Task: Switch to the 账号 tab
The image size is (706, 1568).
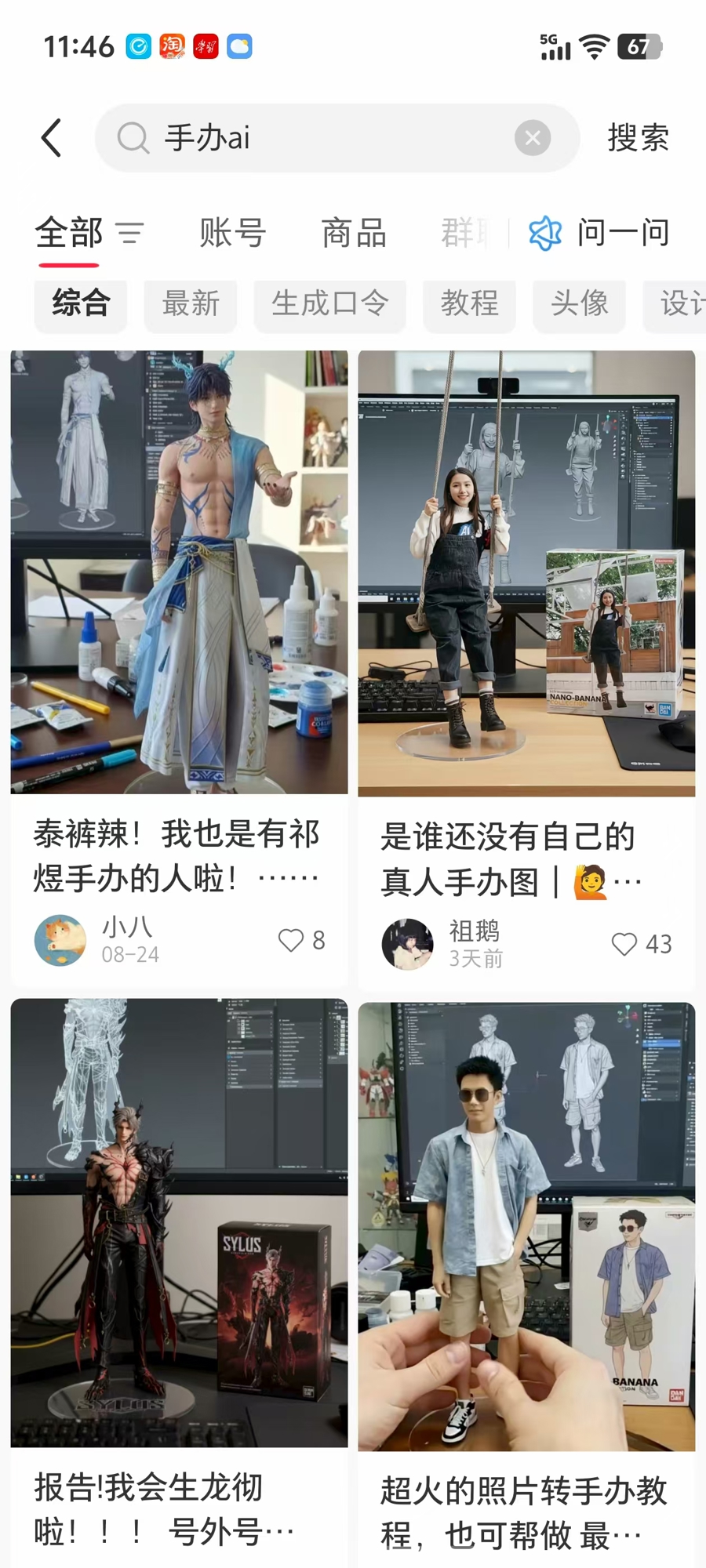Action: tap(232, 233)
